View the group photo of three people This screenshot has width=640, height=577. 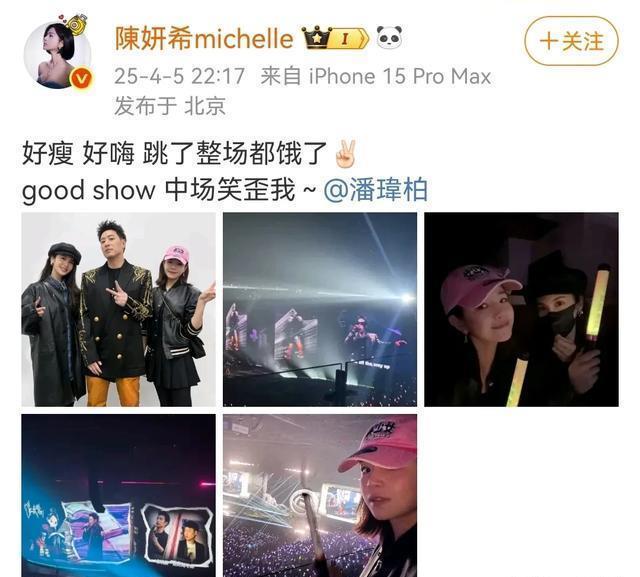coord(119,309)
